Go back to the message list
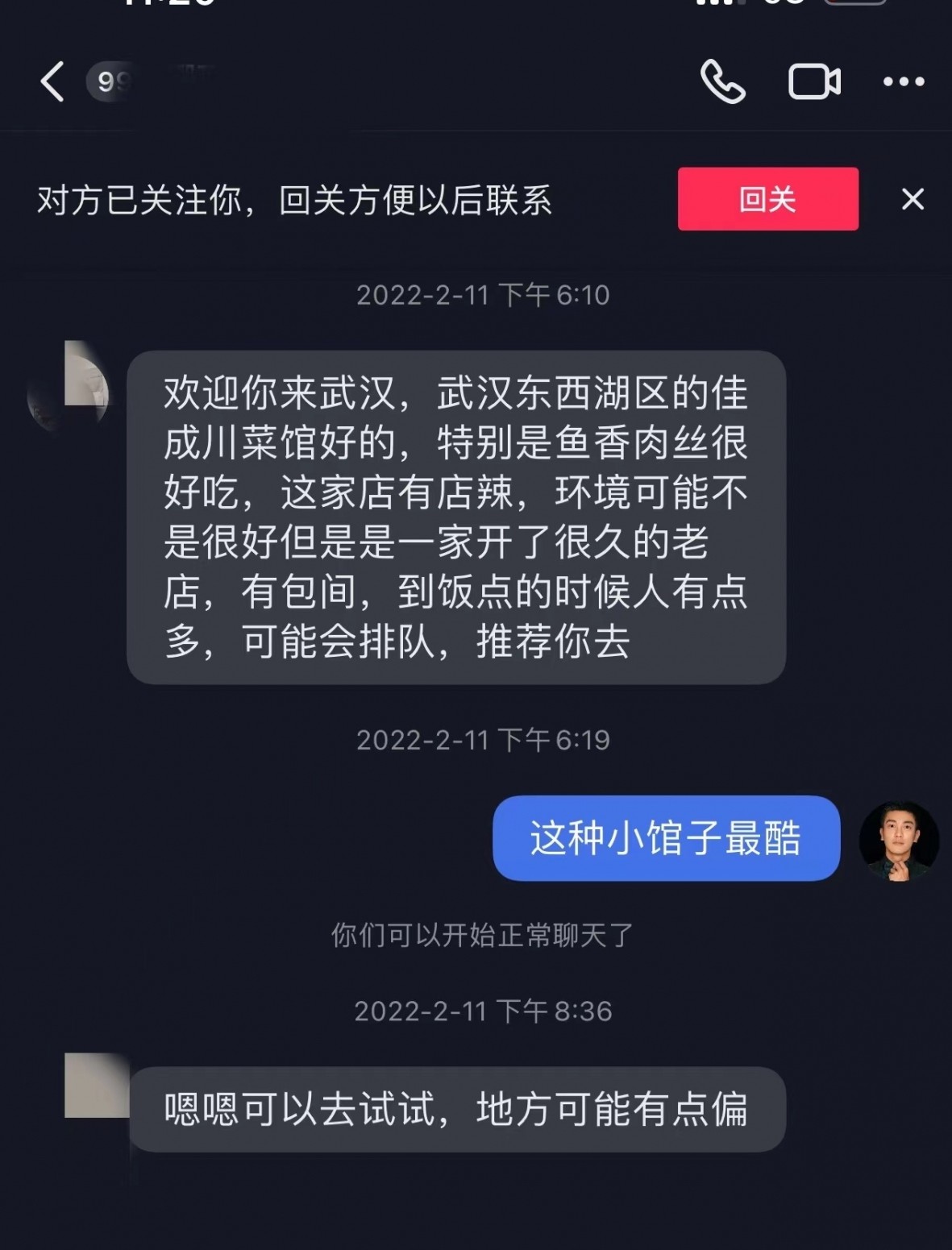The image size is (952, 1250). [52, 81]
